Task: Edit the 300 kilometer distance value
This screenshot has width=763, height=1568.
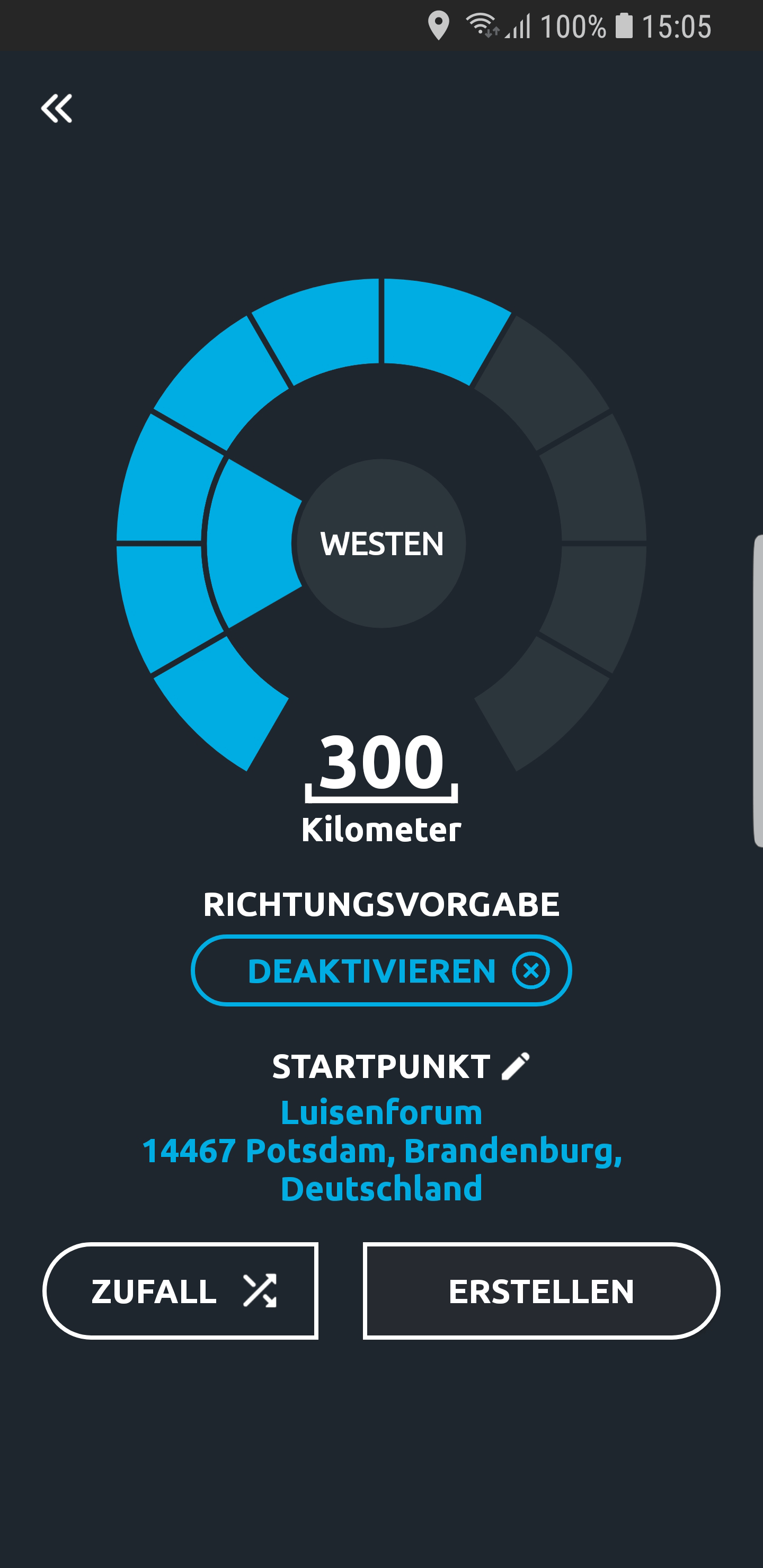Action: coord(381,764)
